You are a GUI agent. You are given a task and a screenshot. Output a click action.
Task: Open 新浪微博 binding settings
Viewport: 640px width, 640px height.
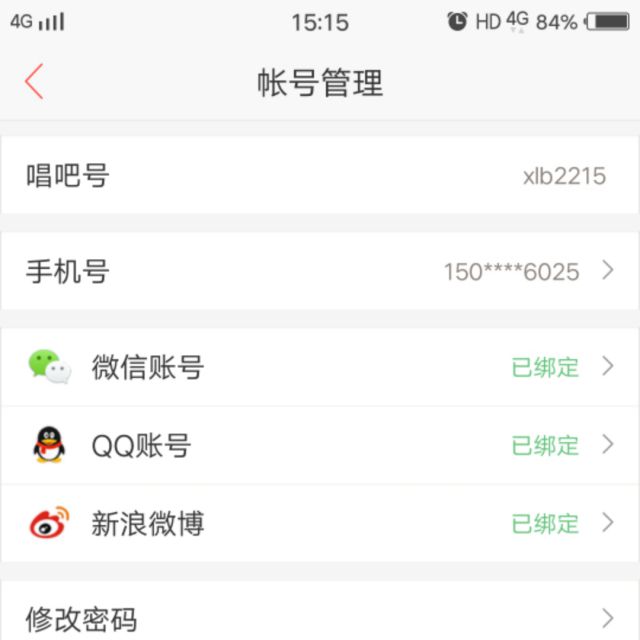[320, 523]
